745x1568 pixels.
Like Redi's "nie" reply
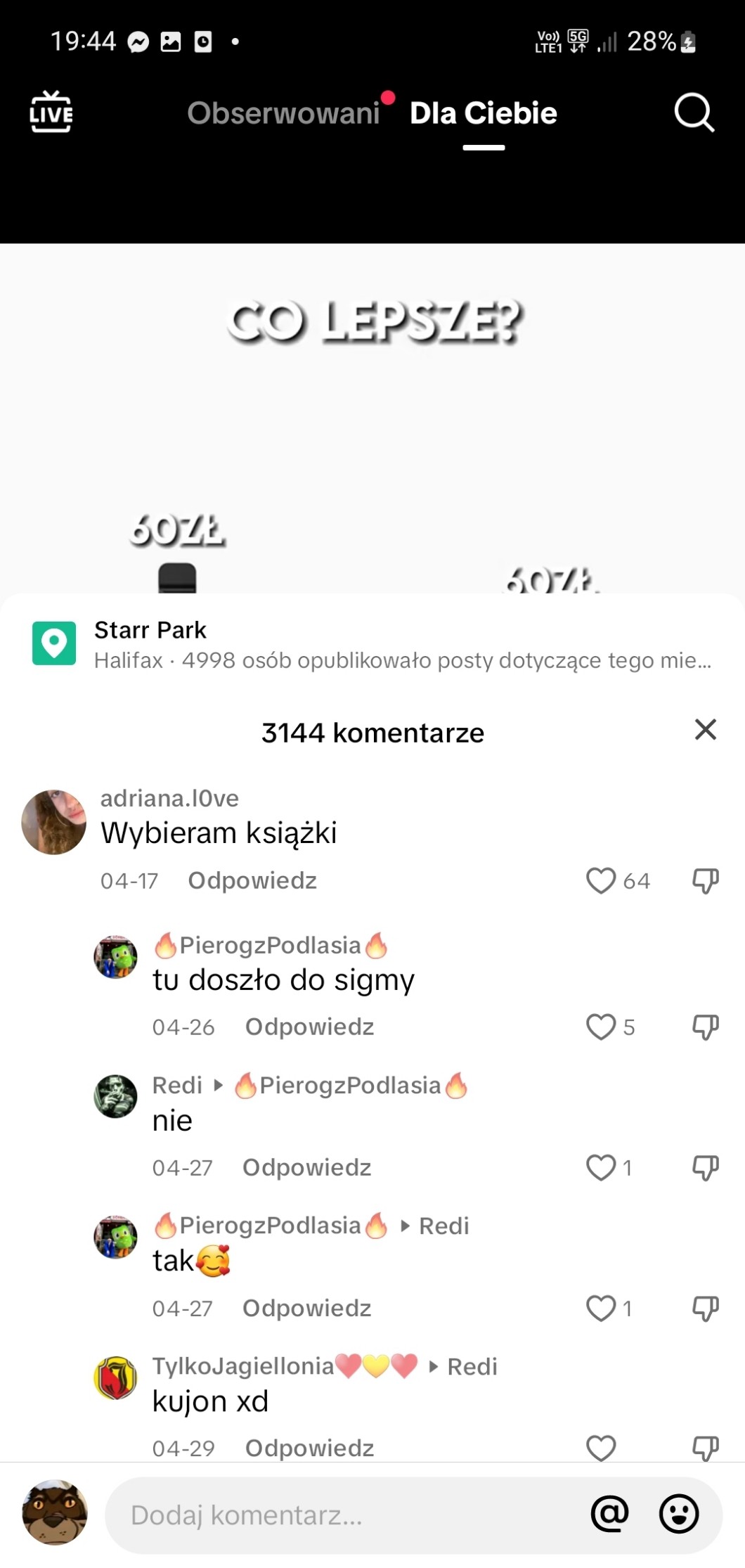click(x=601, y=1167)
